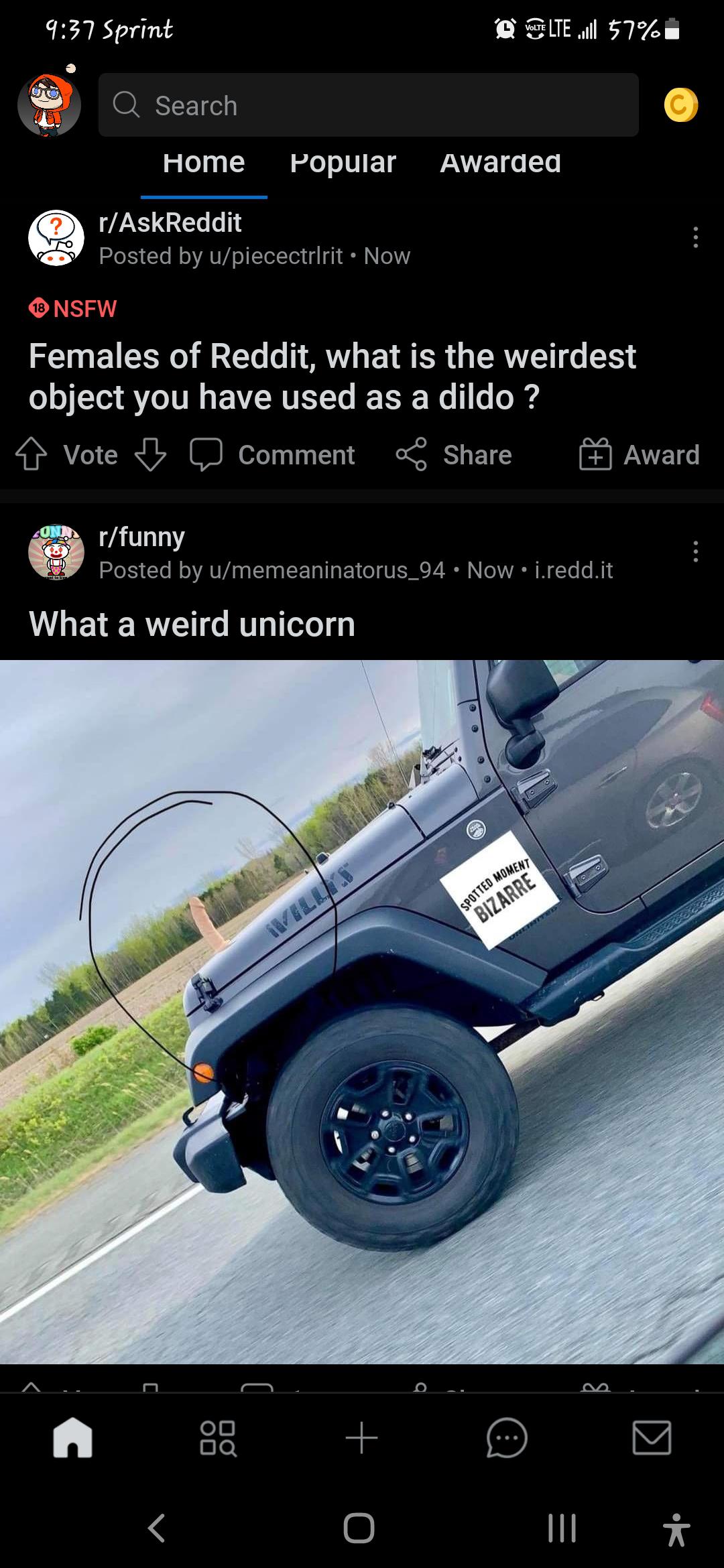The image size is (724, 1568).
Task: Switch to the Popular tab
Action: coord(343,164)
